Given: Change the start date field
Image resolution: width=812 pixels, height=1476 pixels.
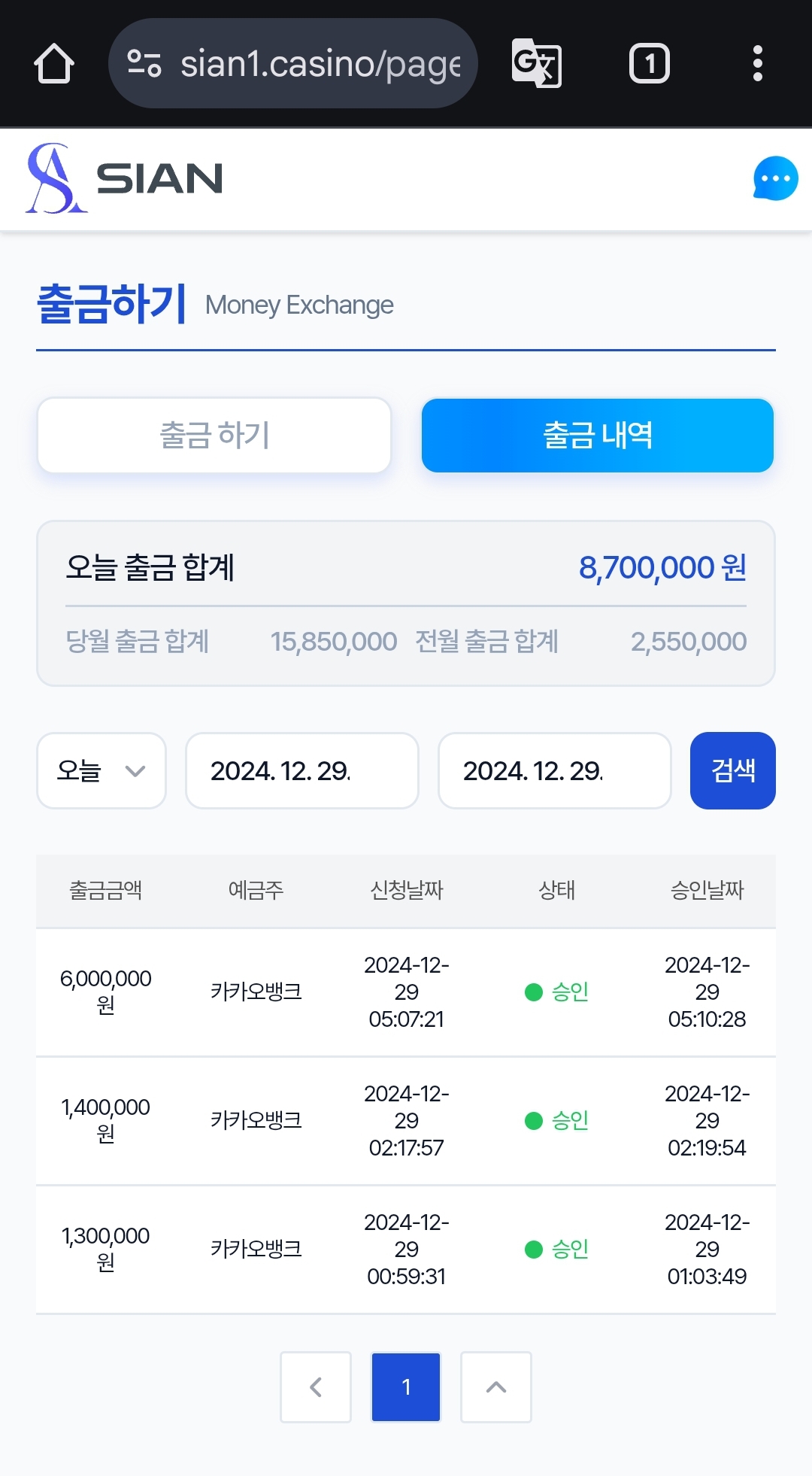Looking at the screenshot, I should tap(302, 770).
